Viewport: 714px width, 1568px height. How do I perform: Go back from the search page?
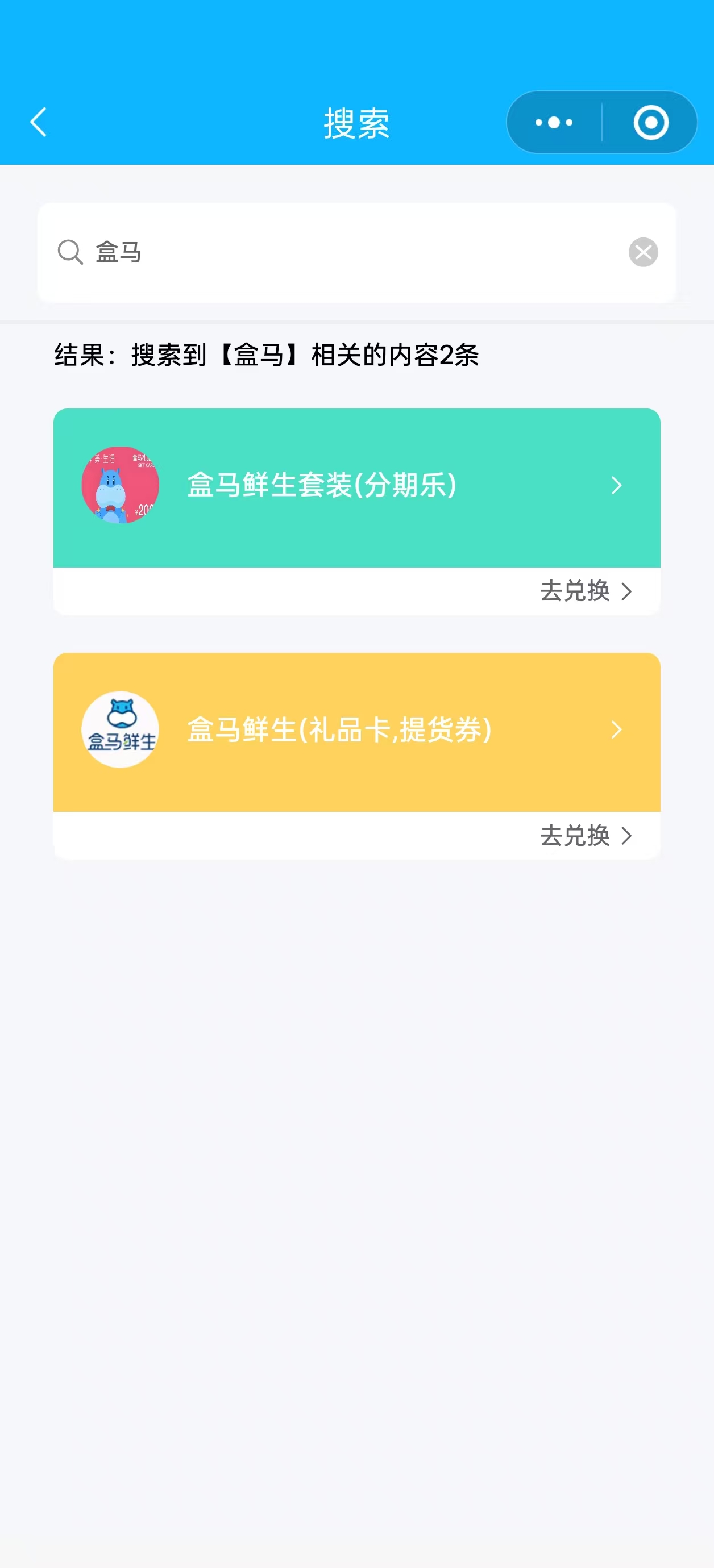39,122
